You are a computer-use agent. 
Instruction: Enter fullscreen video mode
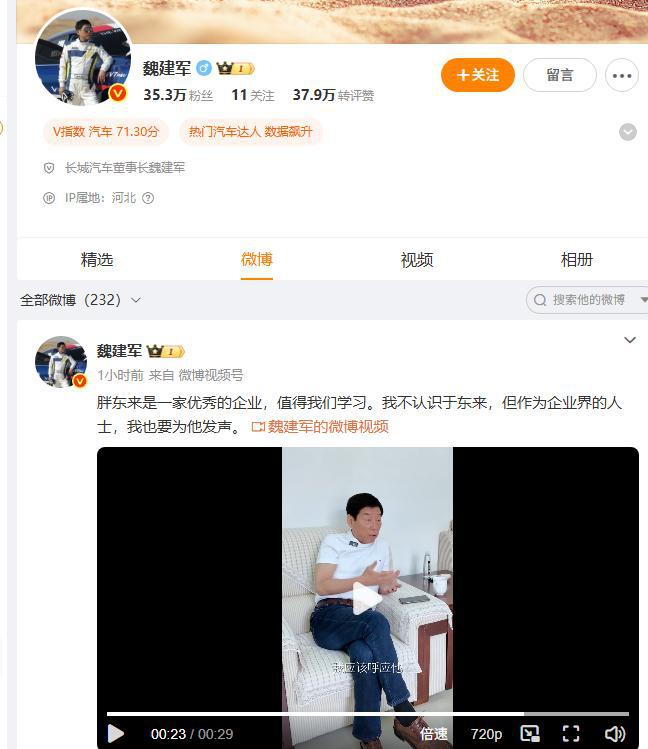point(571,734)
